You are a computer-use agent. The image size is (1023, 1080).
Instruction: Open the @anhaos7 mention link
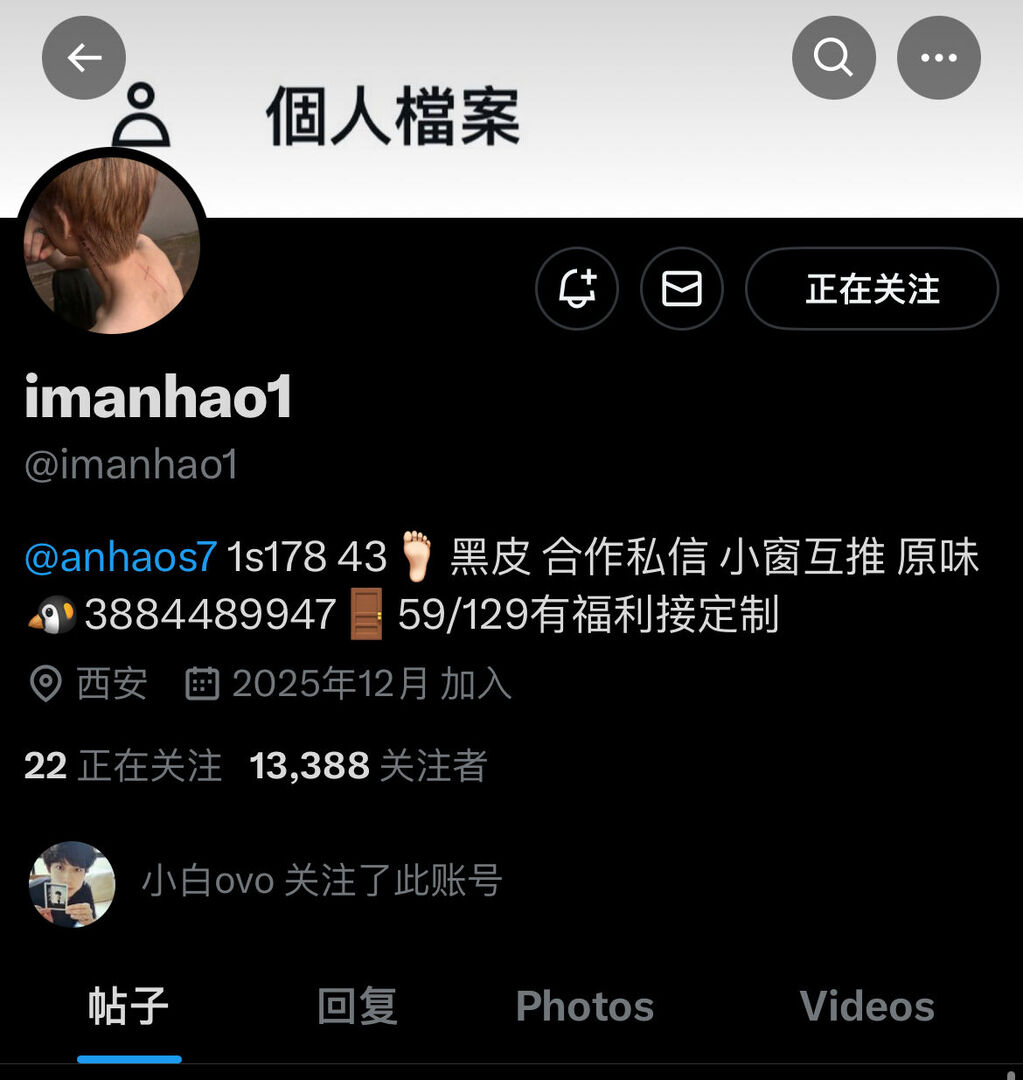120,557
